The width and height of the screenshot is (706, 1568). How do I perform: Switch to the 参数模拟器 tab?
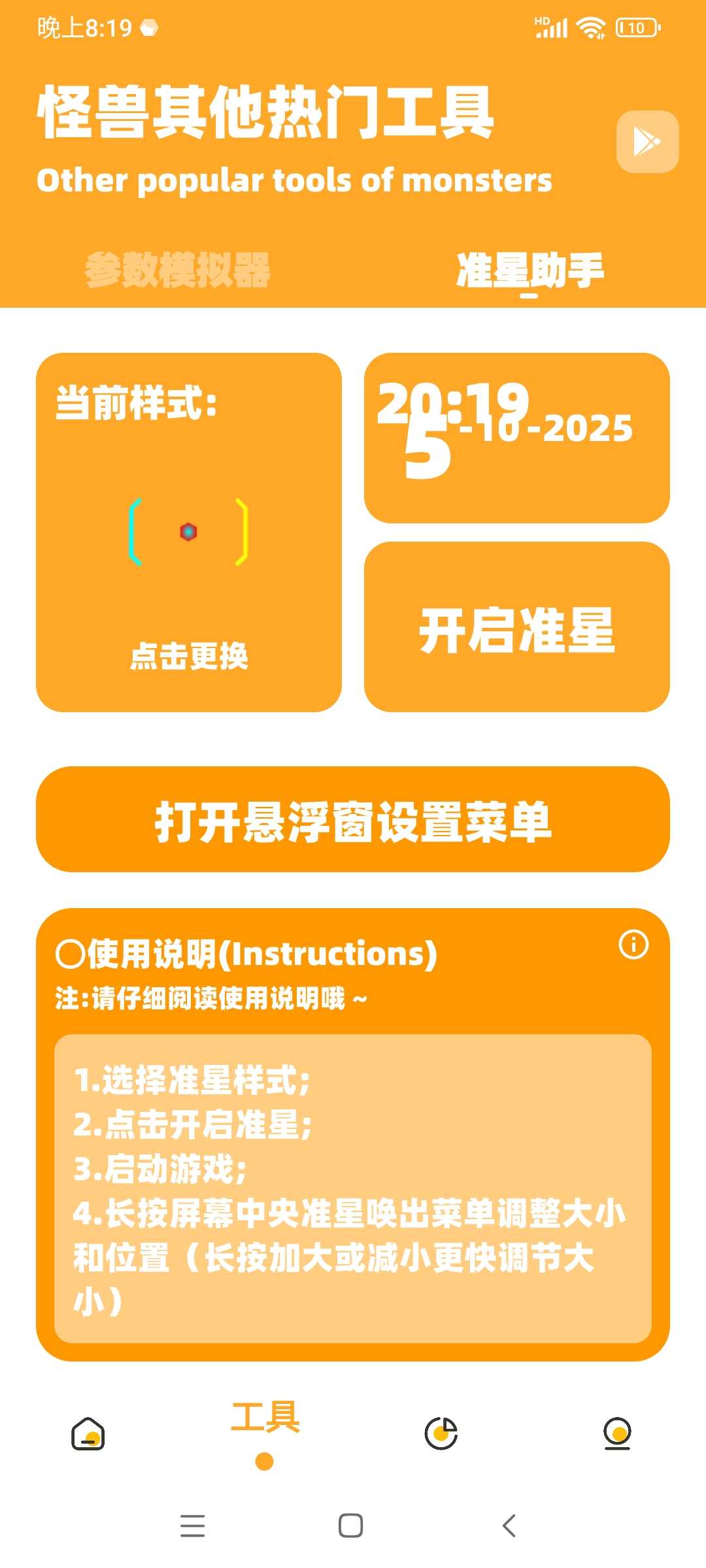[177, 270]
